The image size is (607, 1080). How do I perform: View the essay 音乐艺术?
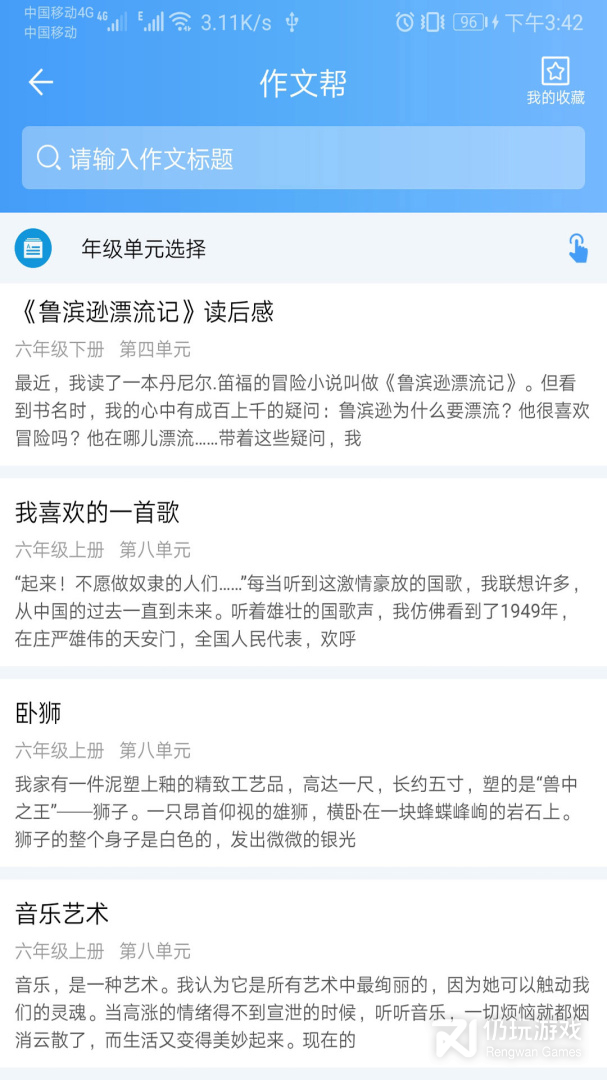pyautogui.click(x=303, y=974)
